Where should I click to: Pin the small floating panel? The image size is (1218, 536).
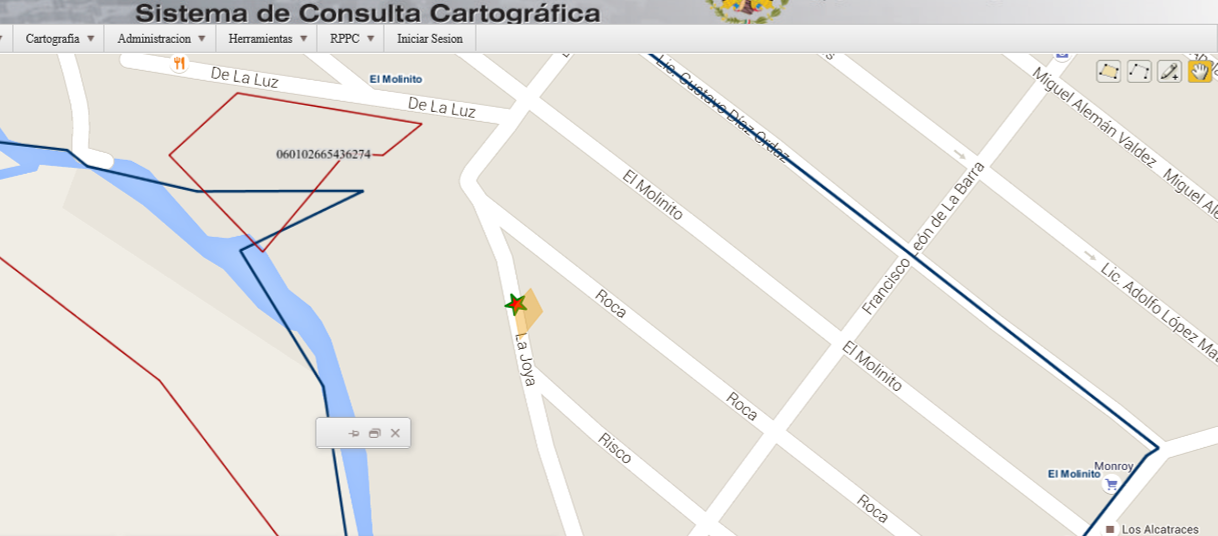pyautogui.click(x=354, y=433)
